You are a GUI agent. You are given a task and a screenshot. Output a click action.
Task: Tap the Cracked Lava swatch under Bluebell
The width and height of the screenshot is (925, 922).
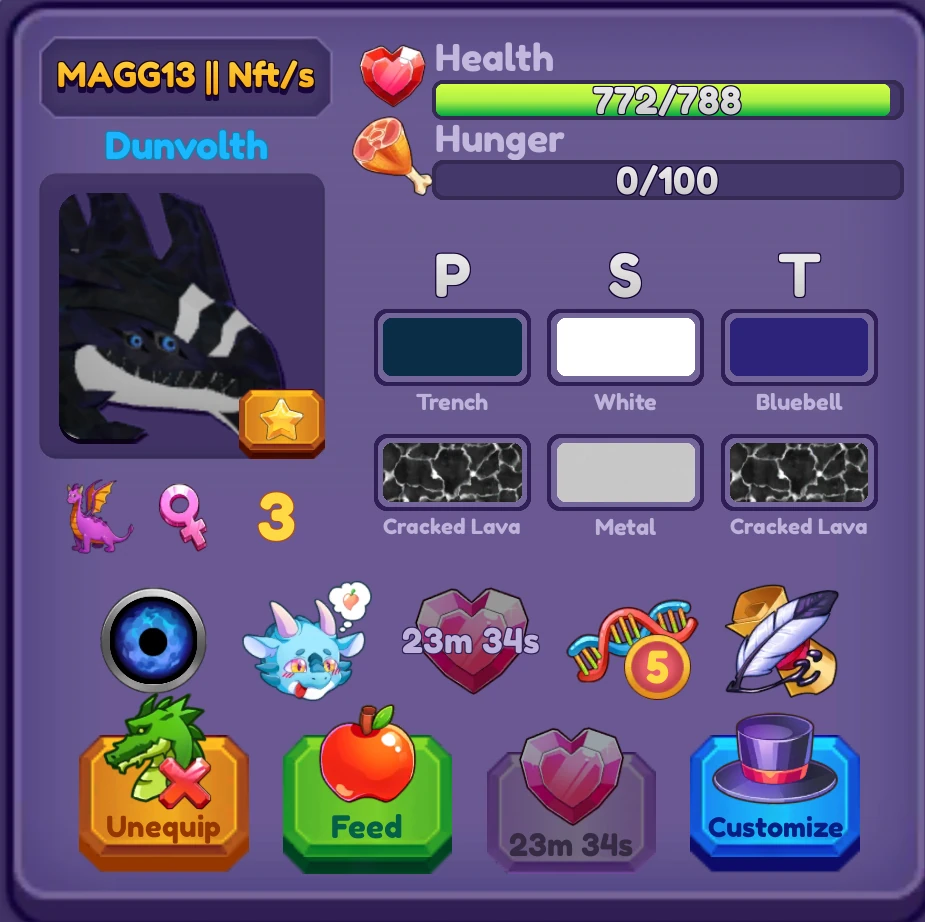tap(799, 471)
